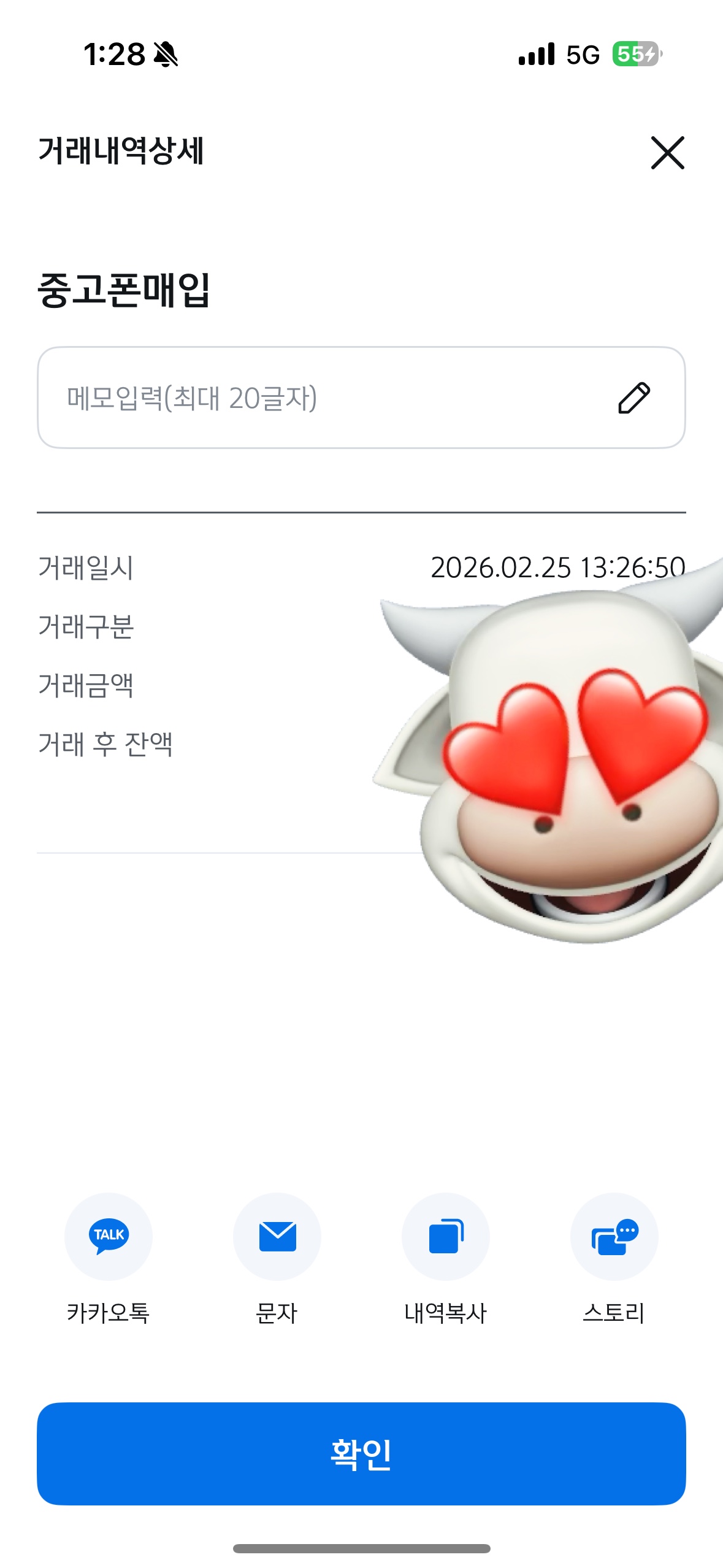Tap the 메모입력 memo field
Image resolution: width=723 pixels, height=1568 pixels.
tap(319, 398)
